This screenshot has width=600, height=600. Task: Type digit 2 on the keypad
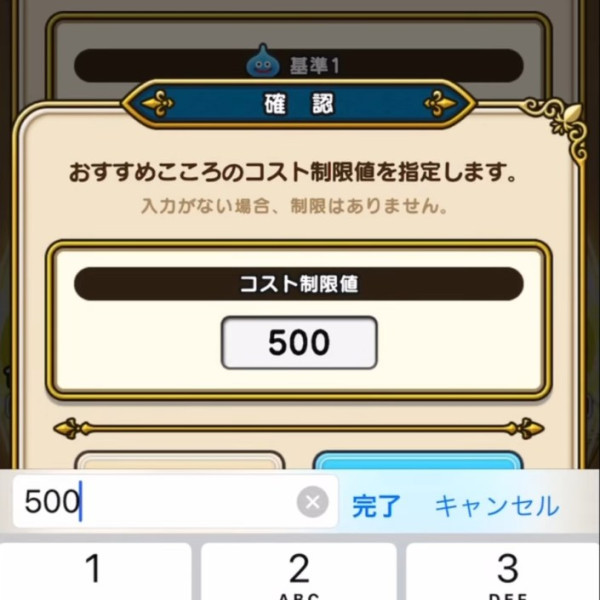point(299,573)
